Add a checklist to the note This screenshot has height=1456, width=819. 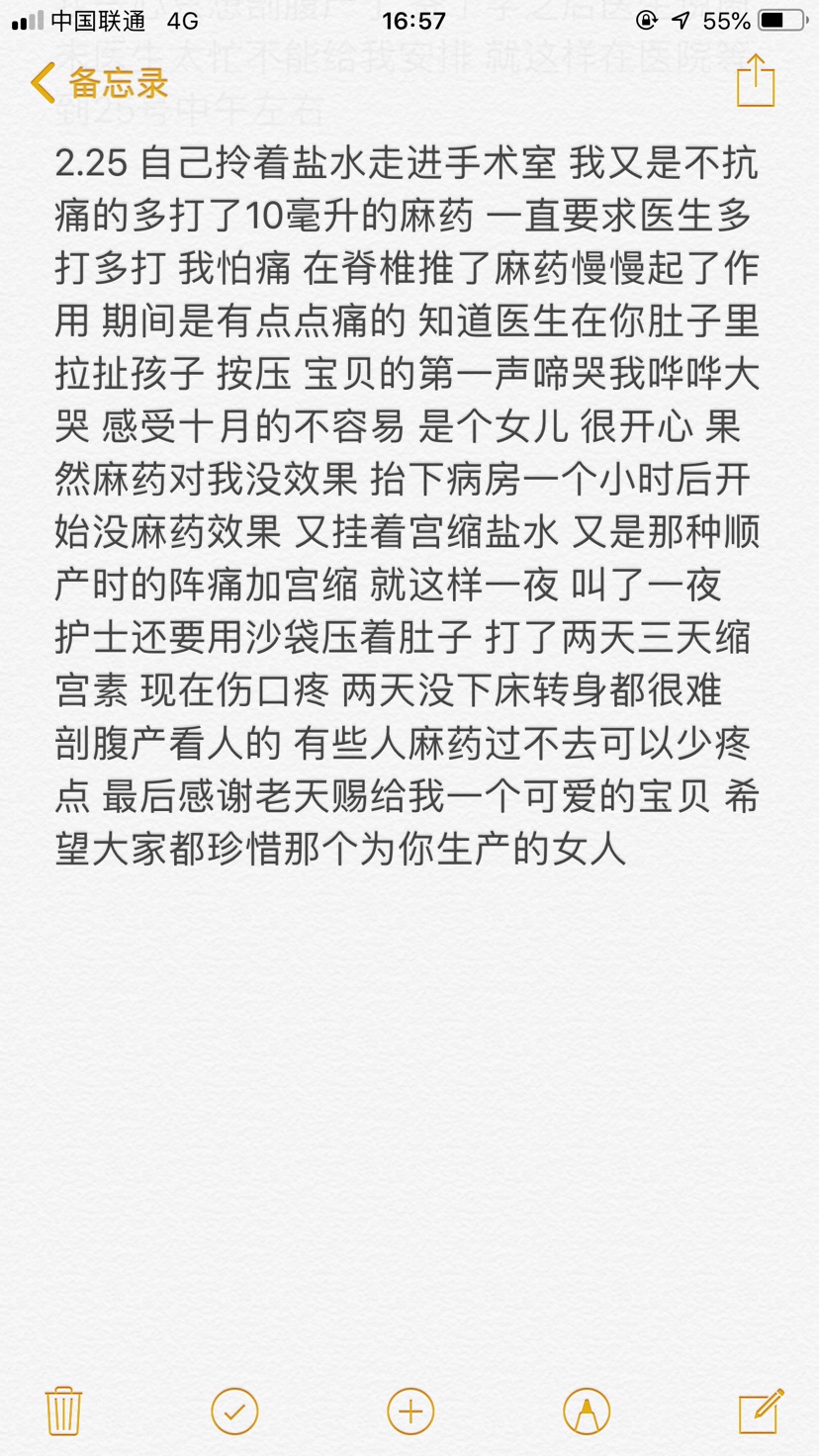234,1410
